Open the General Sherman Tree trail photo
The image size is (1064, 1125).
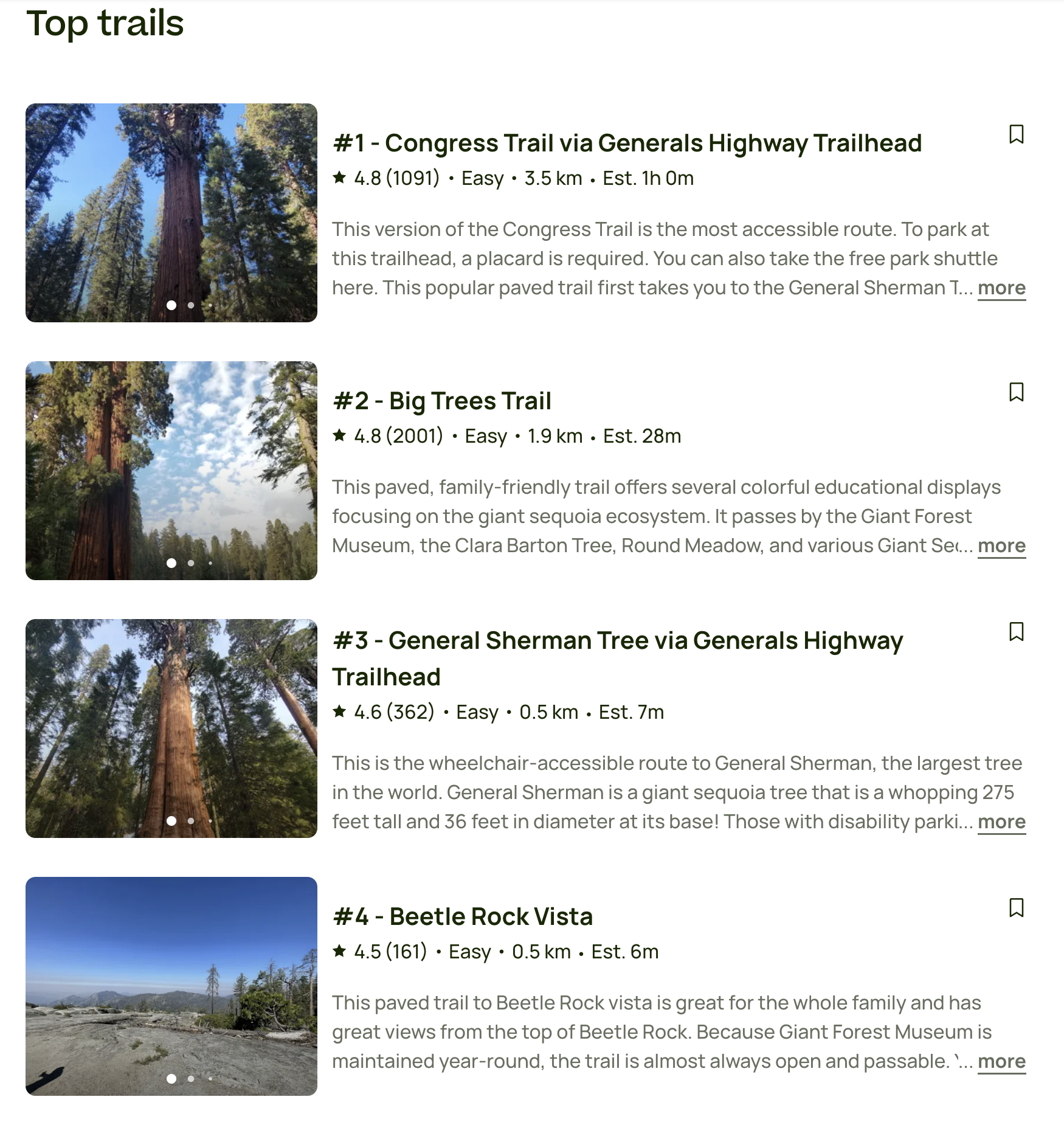tap(171, 729)
